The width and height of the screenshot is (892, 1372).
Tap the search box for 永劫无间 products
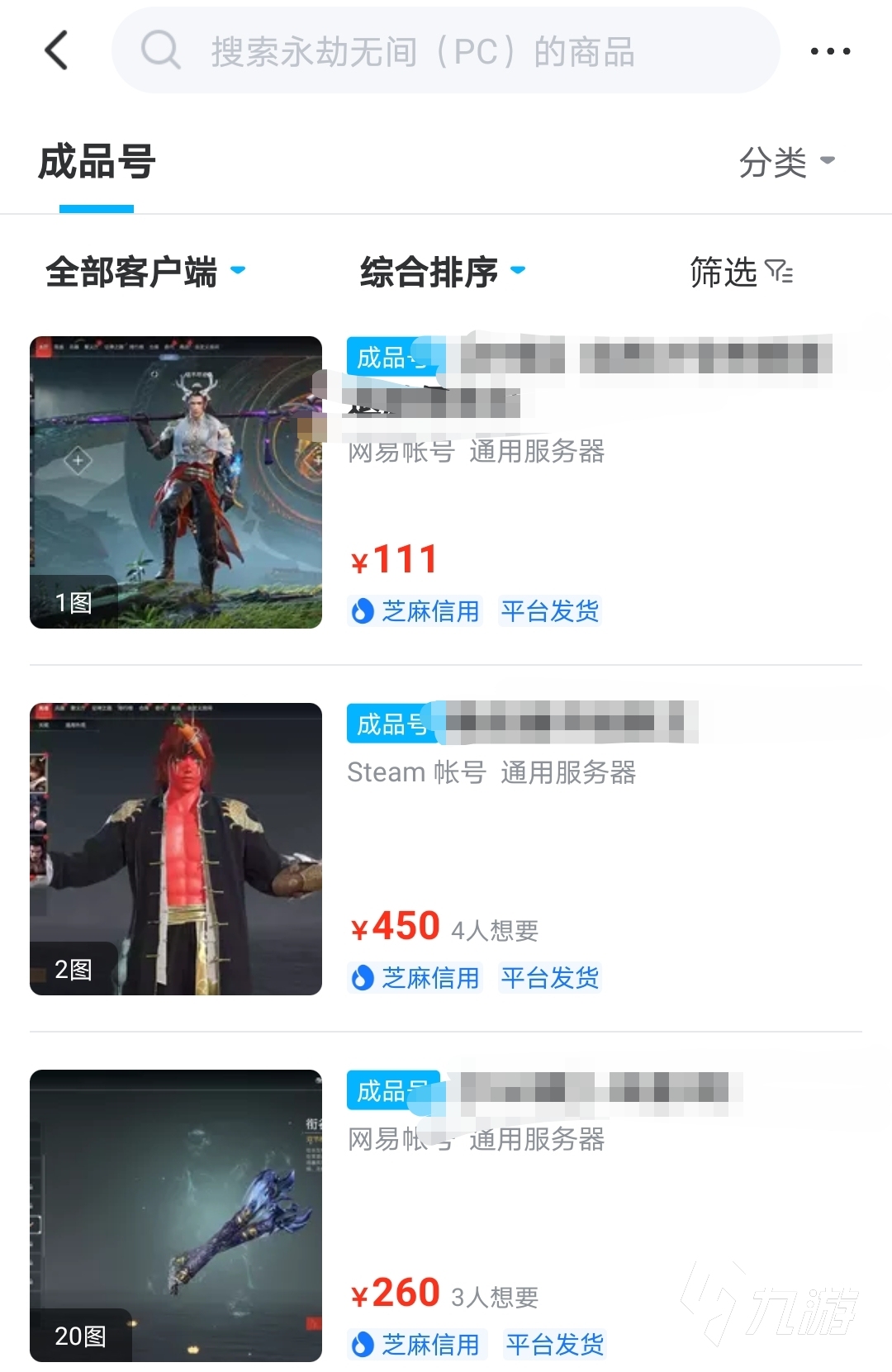(x=446, y=51)
